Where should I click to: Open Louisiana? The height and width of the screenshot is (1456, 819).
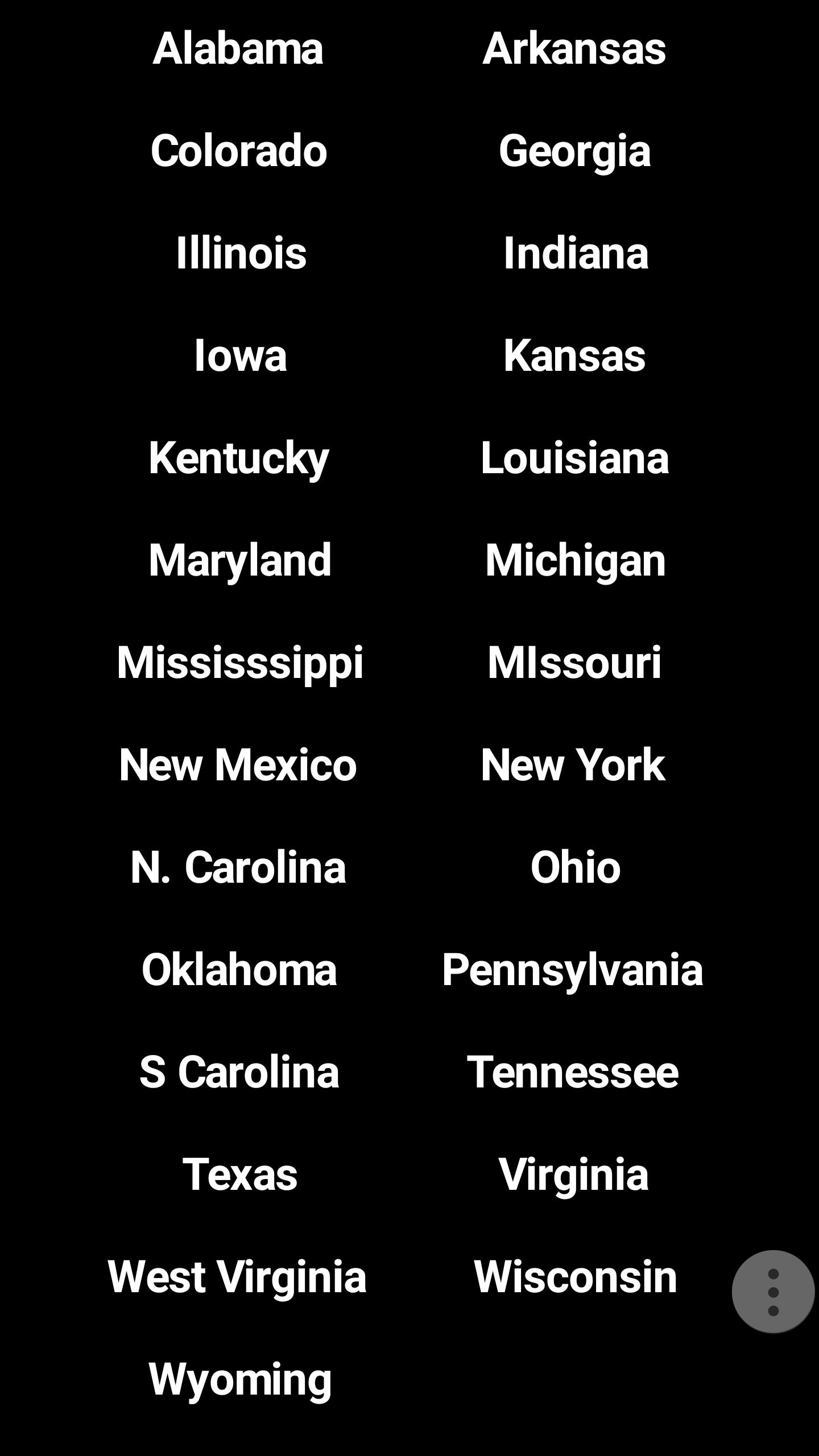click(574, 458)
